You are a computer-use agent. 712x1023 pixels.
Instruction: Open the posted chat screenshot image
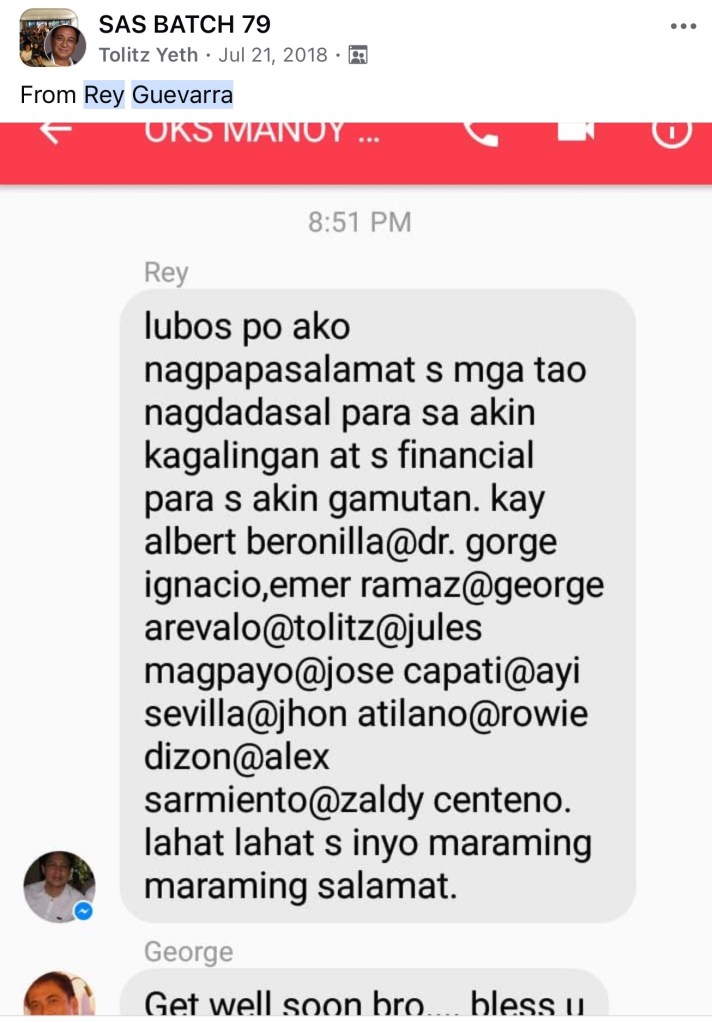(356, 570)
